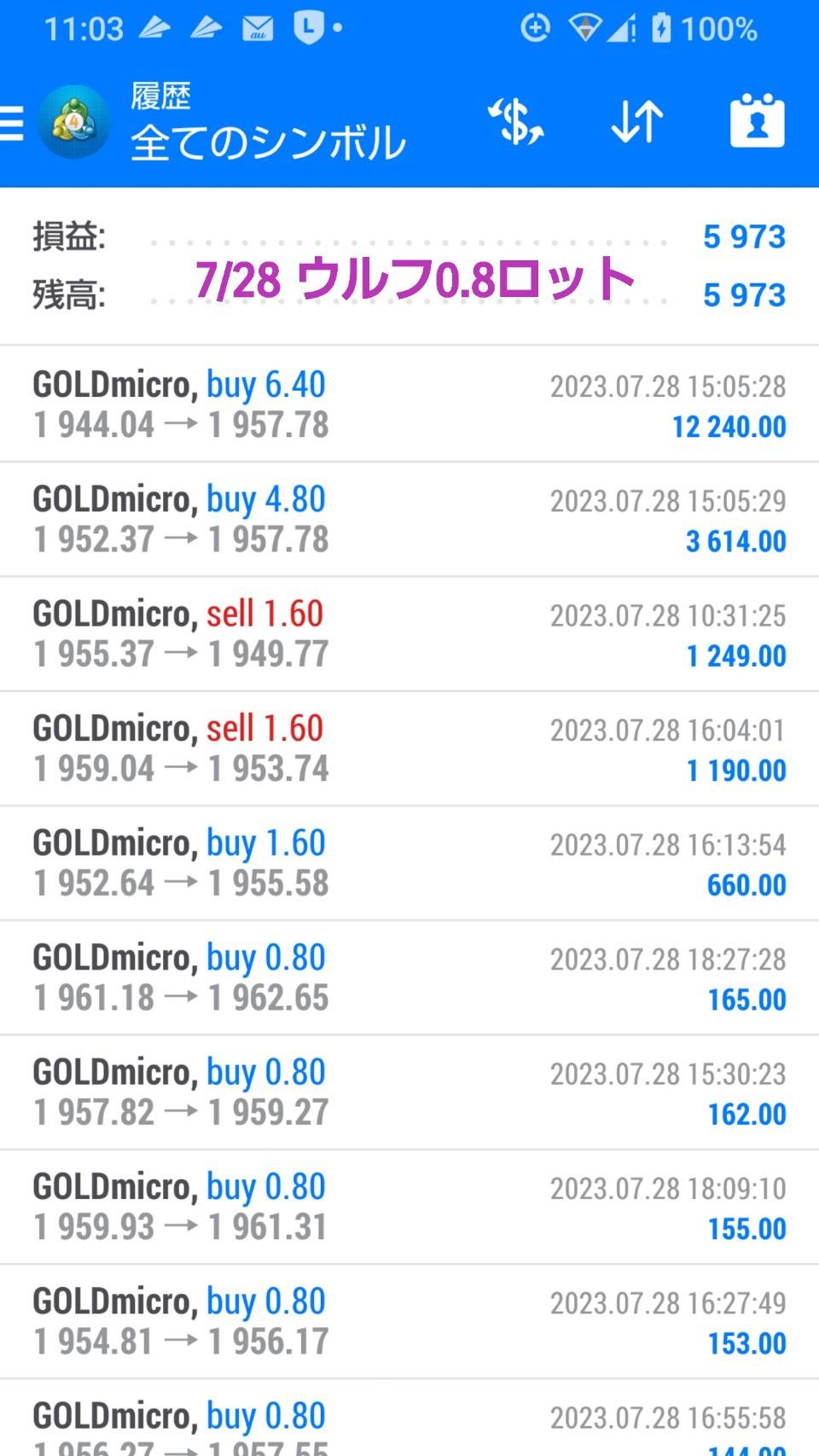Image resolution: width=819 pixels, height=1456 pixels.
Task: View the buy 0.80 trade at 15:30:23
Action: [409, 1092]
